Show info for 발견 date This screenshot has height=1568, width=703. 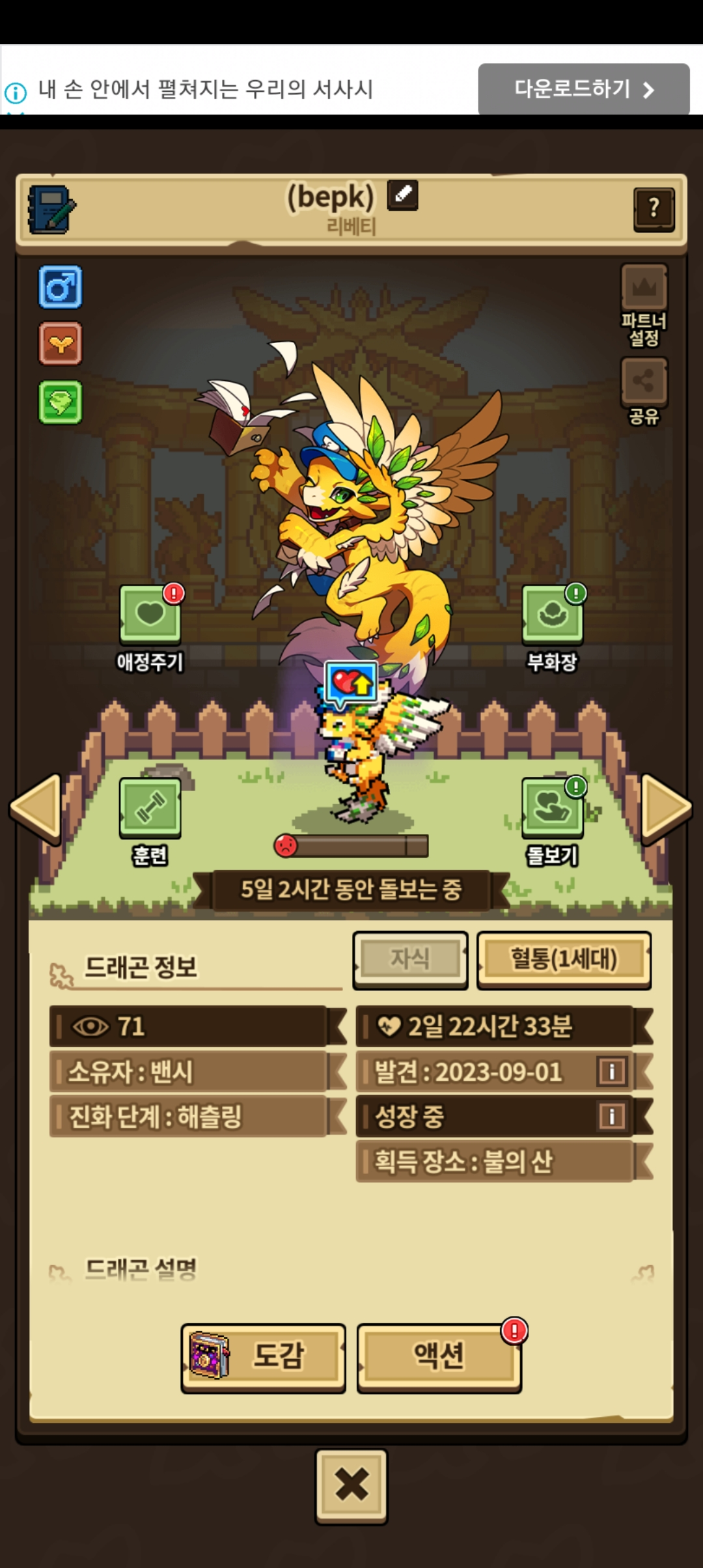[x=612, y=1071]
